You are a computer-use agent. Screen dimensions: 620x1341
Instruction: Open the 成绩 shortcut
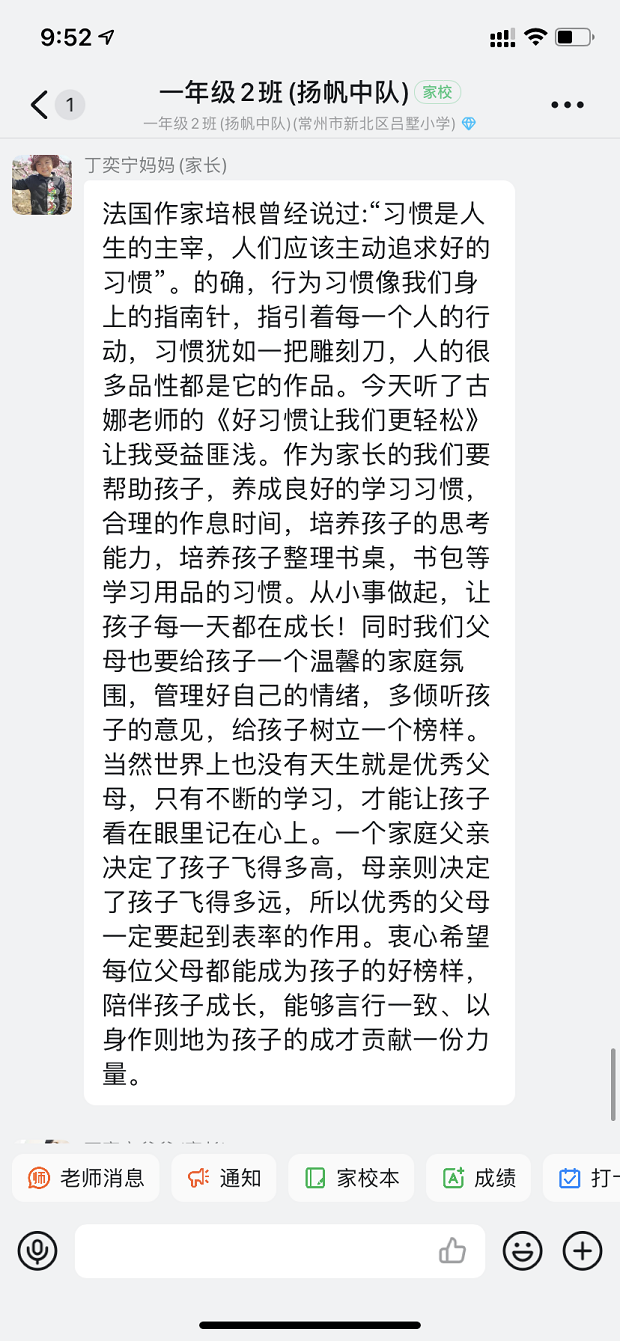click(x=479, y=1178)
